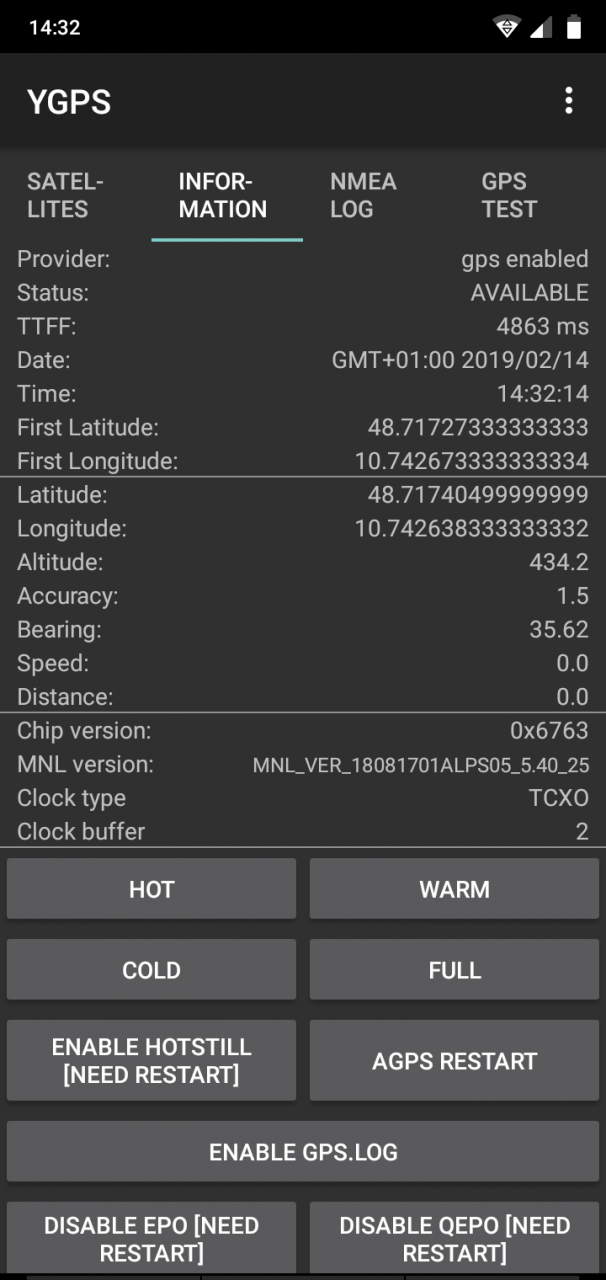Tap the HOT restart button
606x1280 pixels.
click(x=152, y=889)
